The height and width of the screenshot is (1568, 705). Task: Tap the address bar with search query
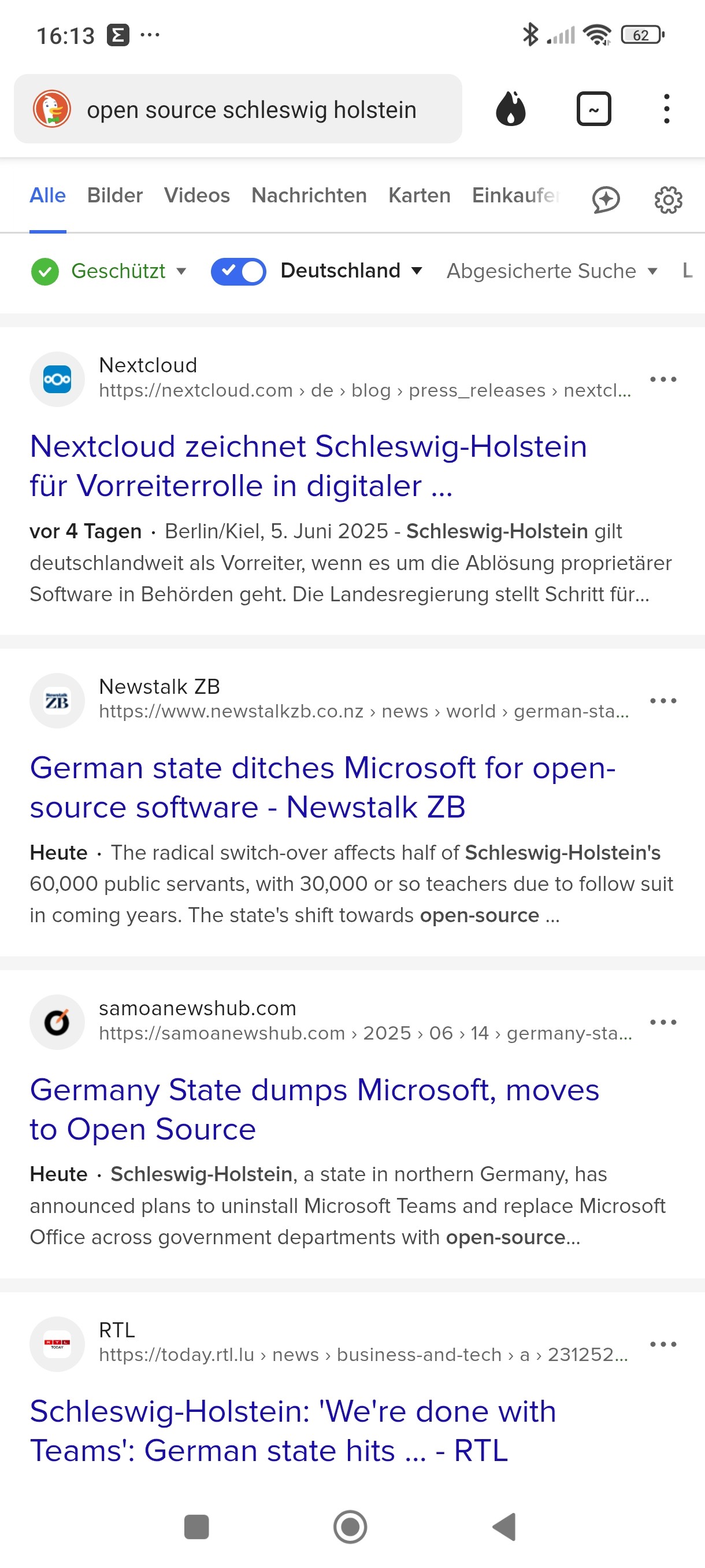[238, 110]
